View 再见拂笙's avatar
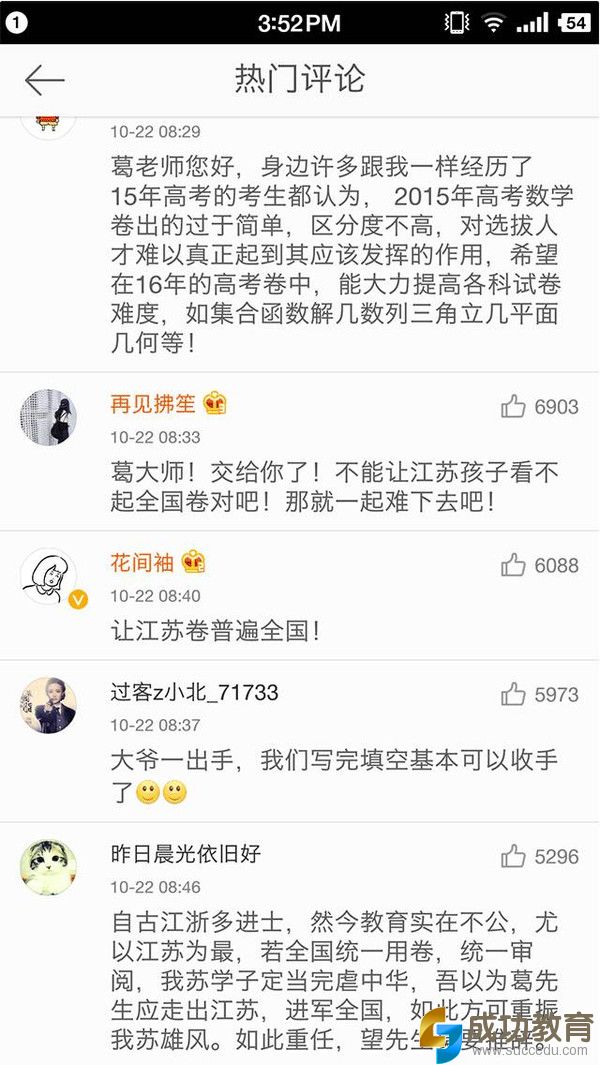 pyautogui.click(x=48, y=417)
